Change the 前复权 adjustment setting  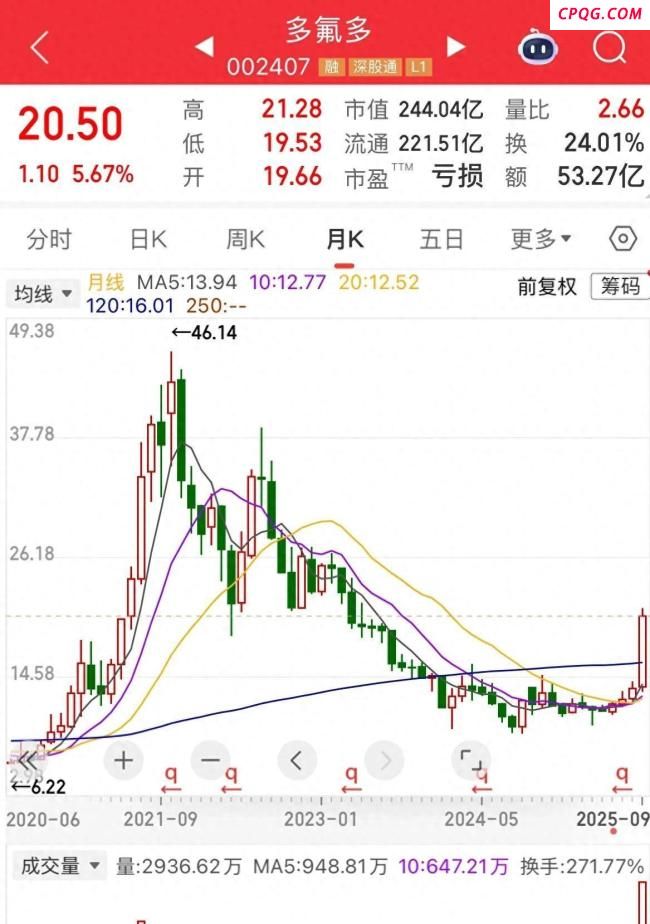(547, 287)
